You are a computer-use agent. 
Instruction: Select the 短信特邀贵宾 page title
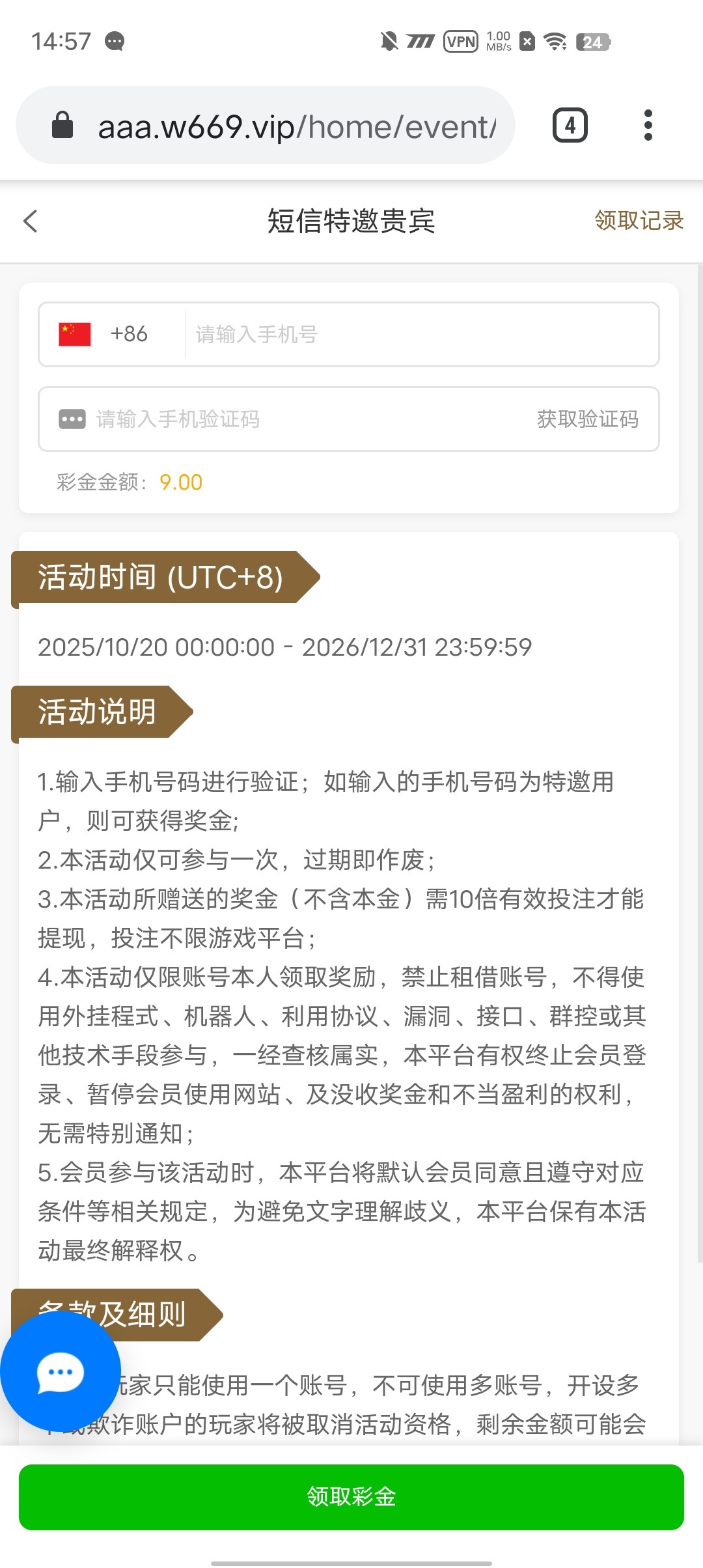(351, 221)
